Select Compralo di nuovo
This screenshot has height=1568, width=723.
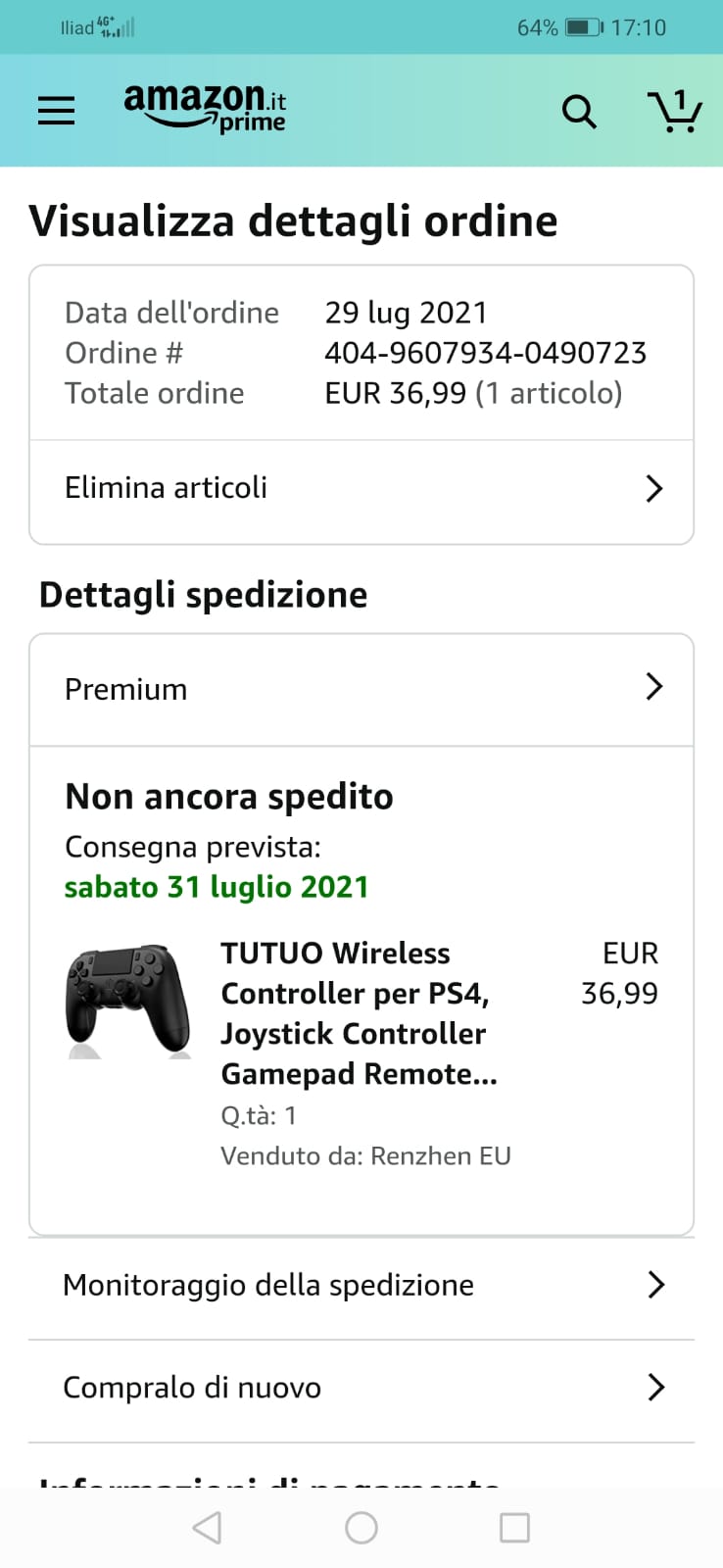click(361, 1388)
